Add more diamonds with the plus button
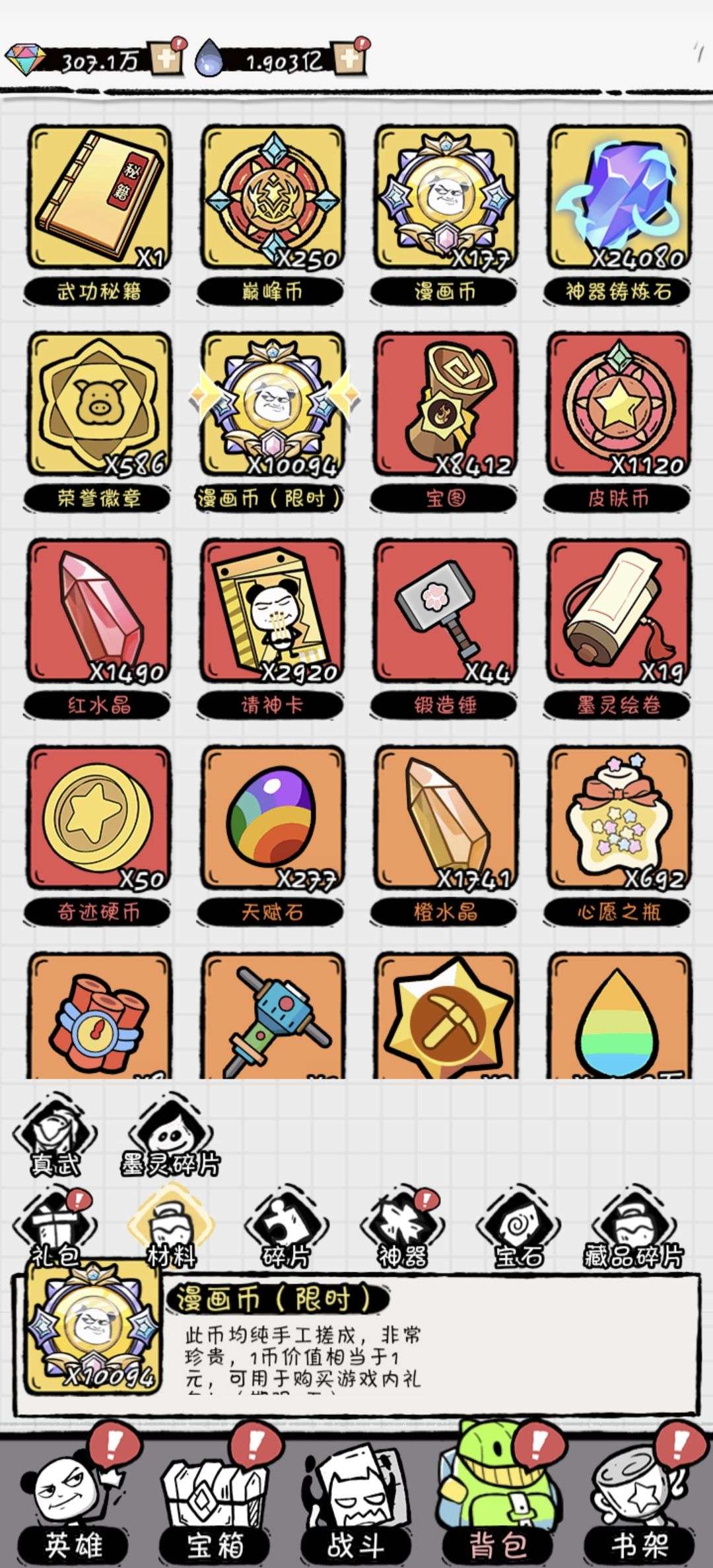This screenshot has width=713, height=1568. tap(166, 59)
